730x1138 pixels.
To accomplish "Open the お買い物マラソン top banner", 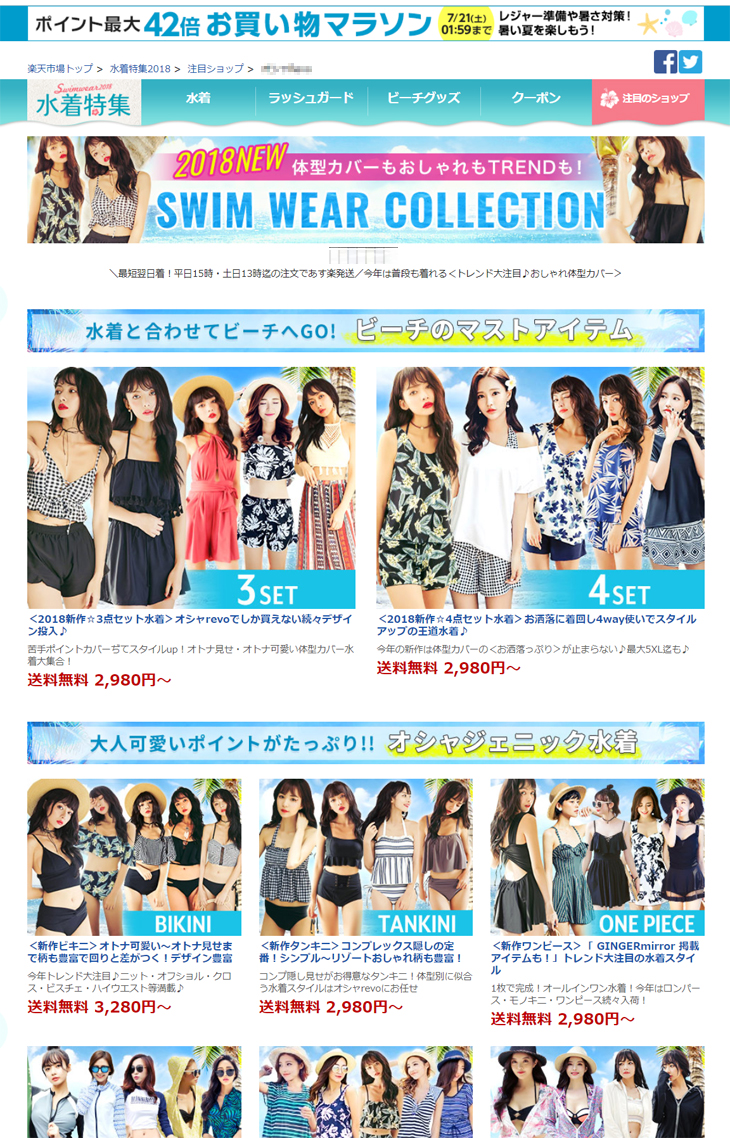I will point(365,23).
